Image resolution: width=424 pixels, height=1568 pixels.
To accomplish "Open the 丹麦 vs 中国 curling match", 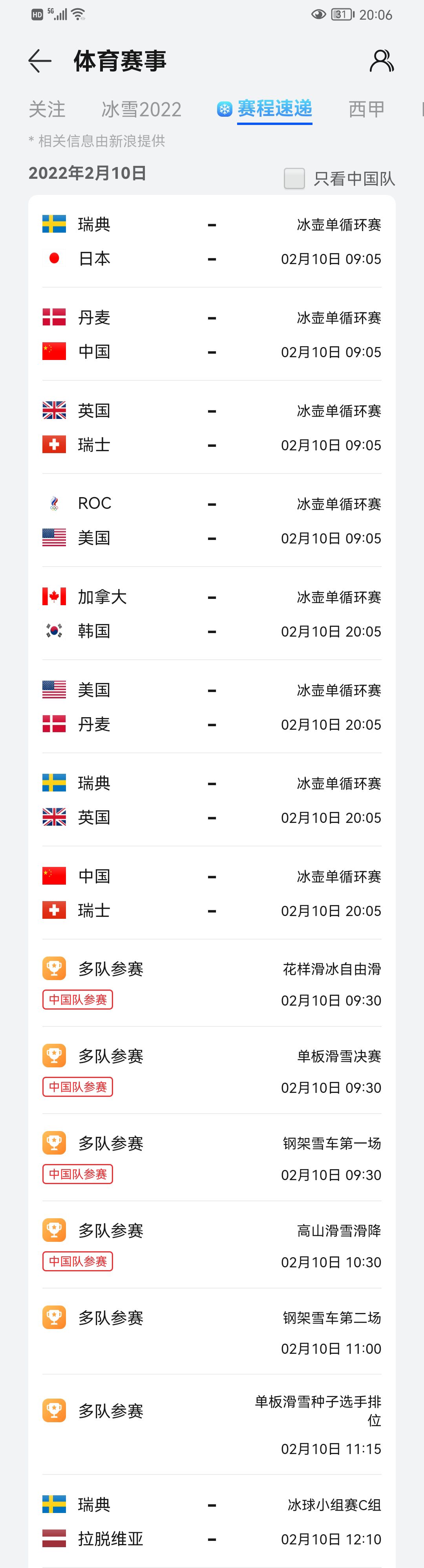I will tap(212, 335).
